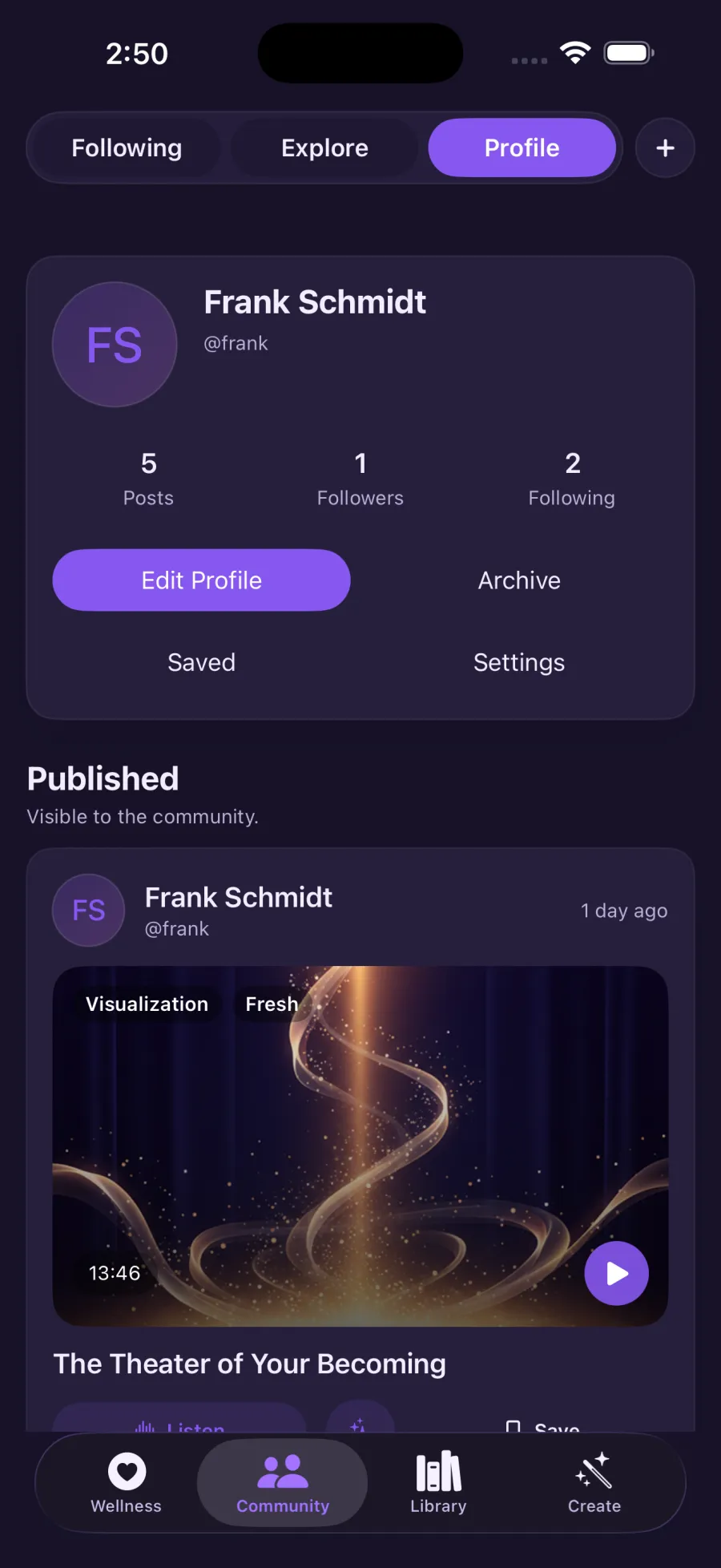The width and height of the screenshot is (721, 1568).
Task: Select the Profile tab
Action: 522,148
